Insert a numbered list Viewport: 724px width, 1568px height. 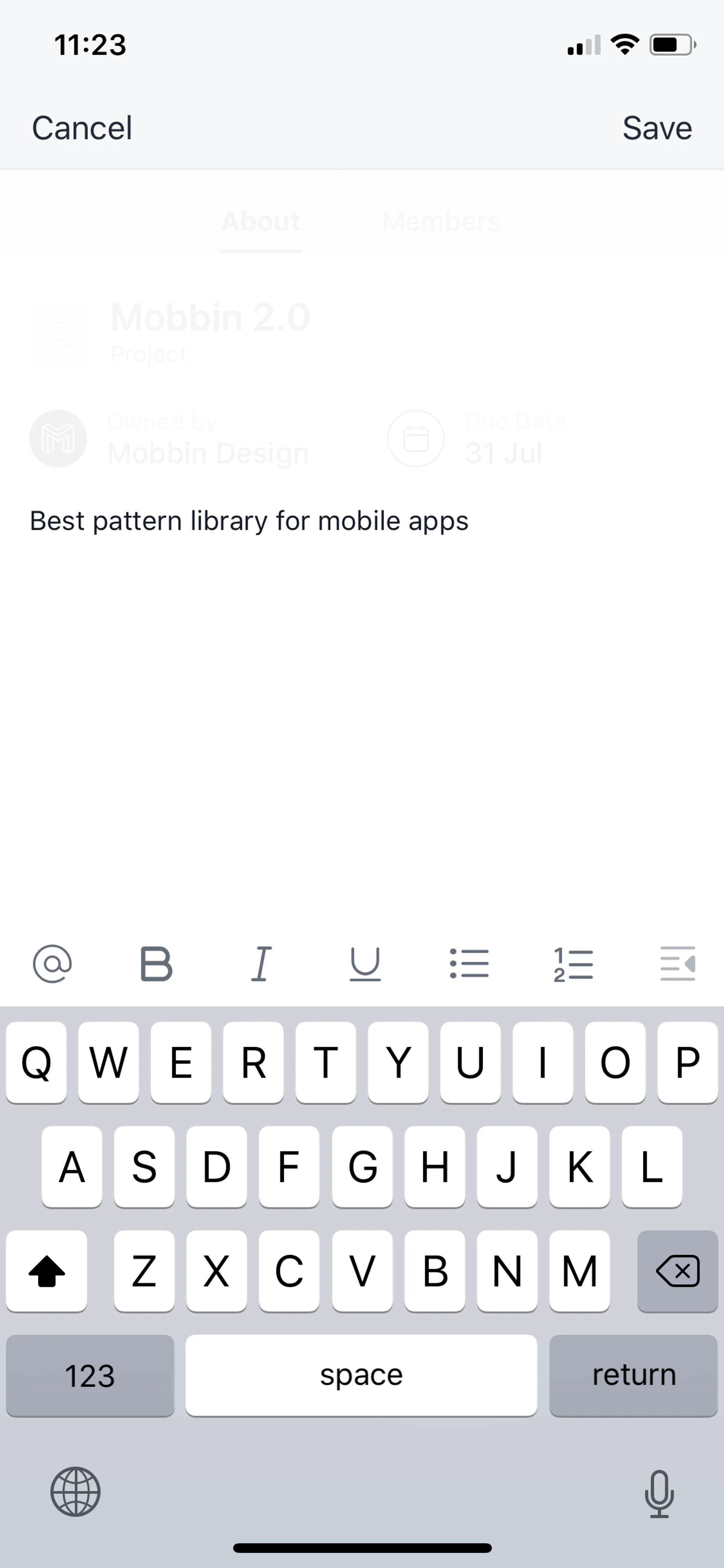coord(573,964)
